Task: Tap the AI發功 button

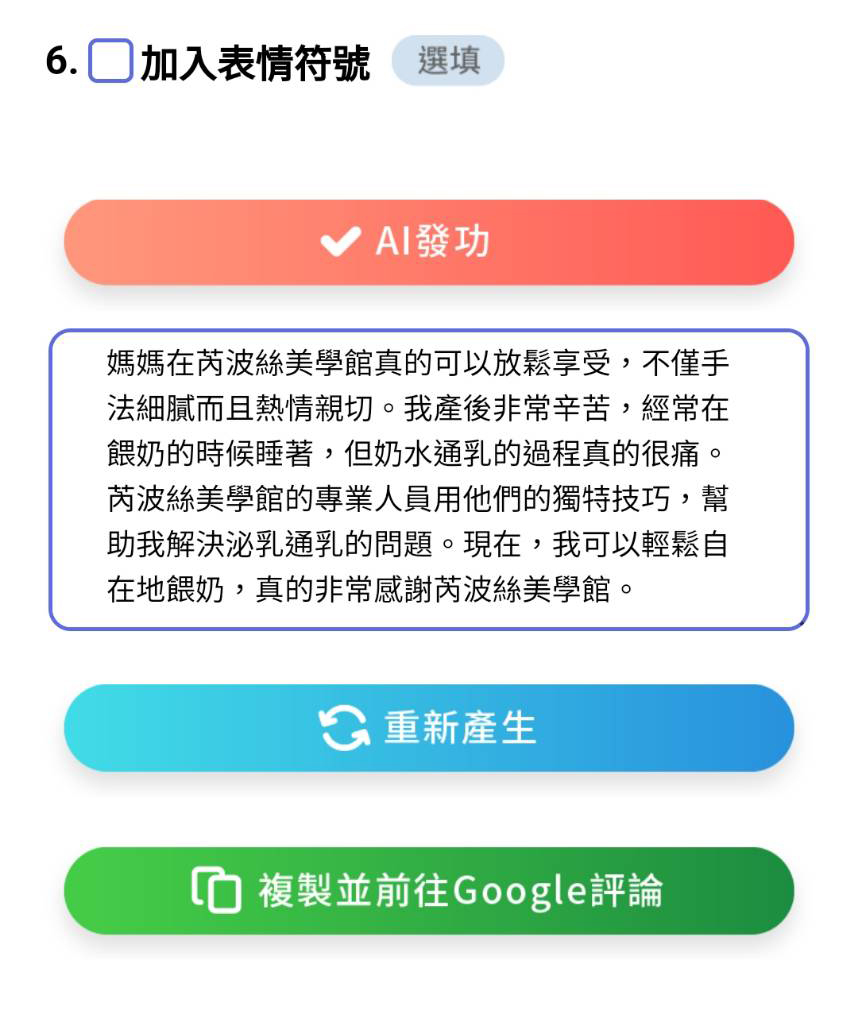Action: (x=429, y=242)
